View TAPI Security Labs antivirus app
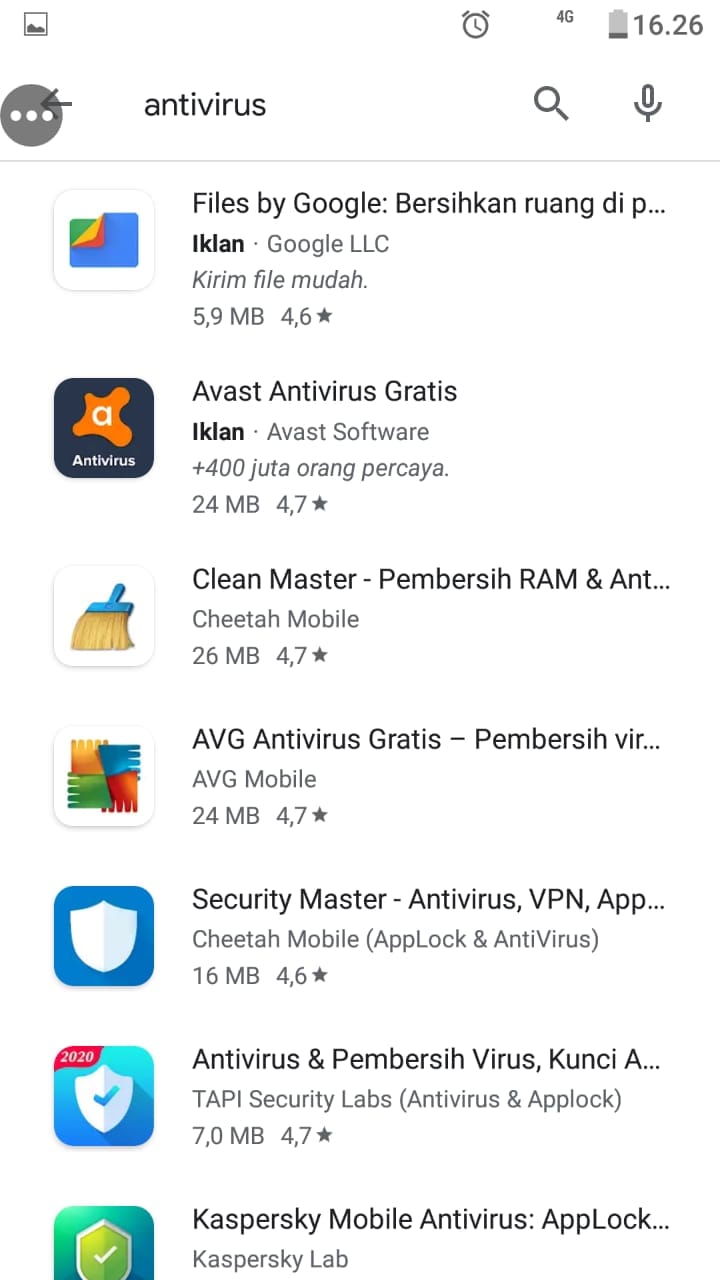Viewport: 720px width, 1280px height. pyautogui.click(x=360, y=1097)
